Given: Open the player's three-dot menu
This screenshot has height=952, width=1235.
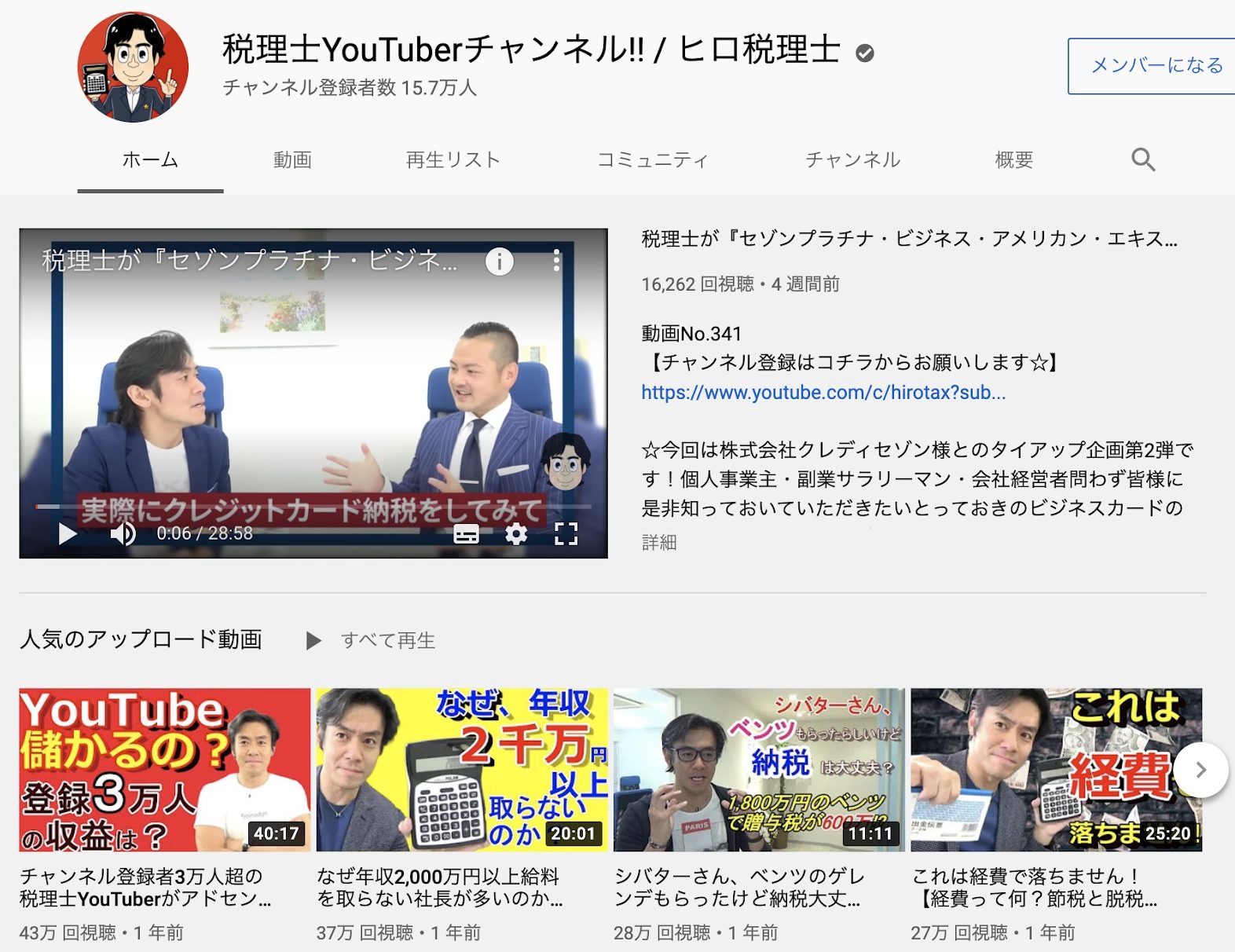Looking at the screenshot, I should click(x=556, y=261).
